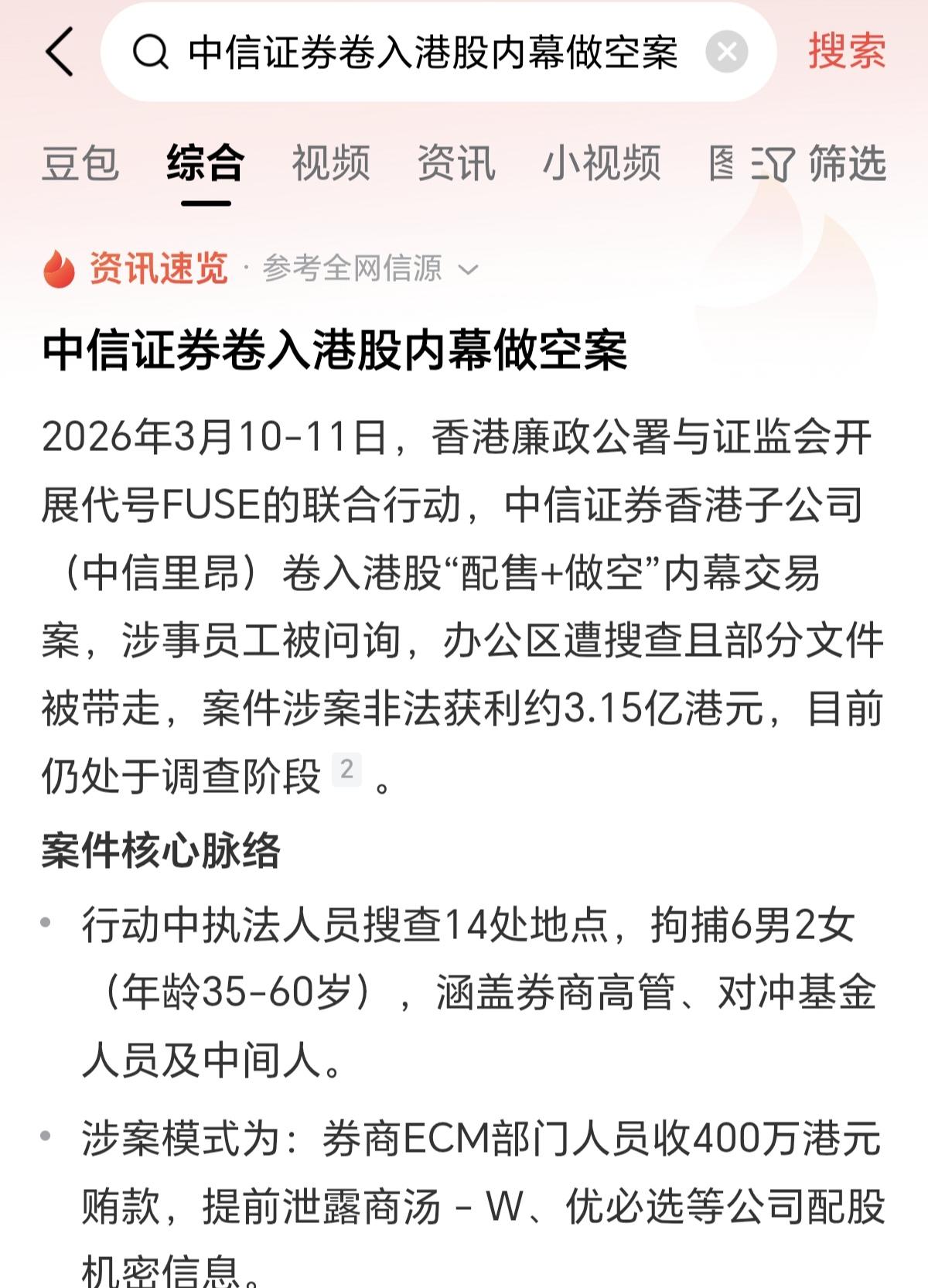Select the active 综合 tab
Viewport: 928px width, 1288px height.
pos(204,162)
